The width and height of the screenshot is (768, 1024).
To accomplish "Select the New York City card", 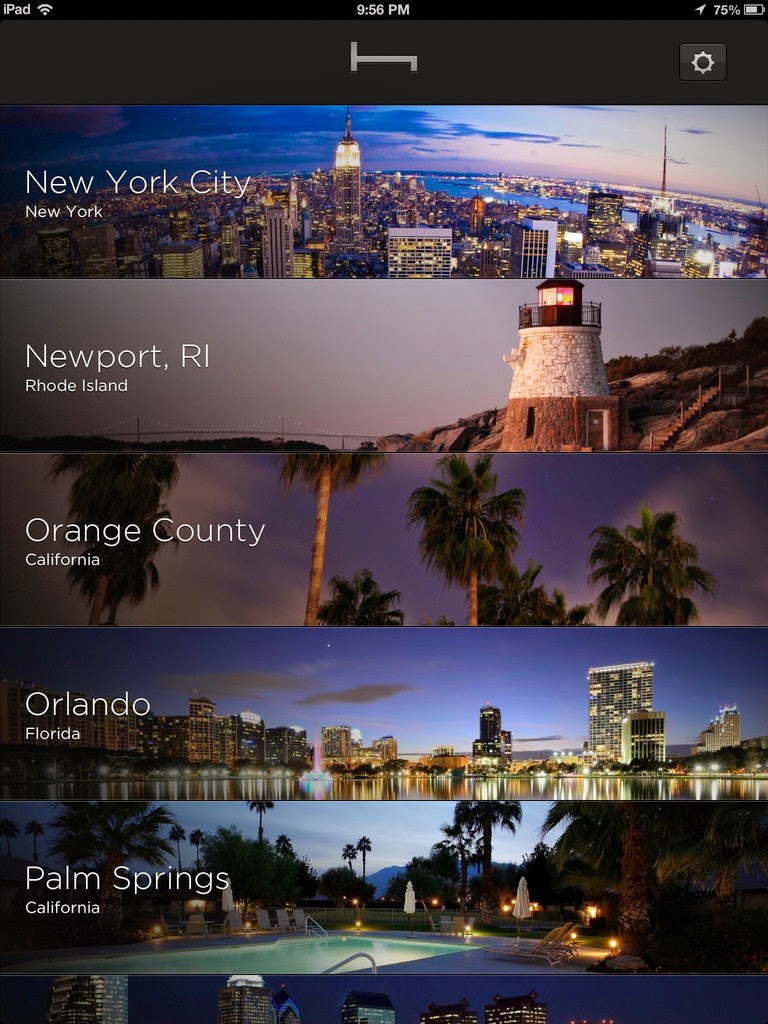I will [384, 192].
